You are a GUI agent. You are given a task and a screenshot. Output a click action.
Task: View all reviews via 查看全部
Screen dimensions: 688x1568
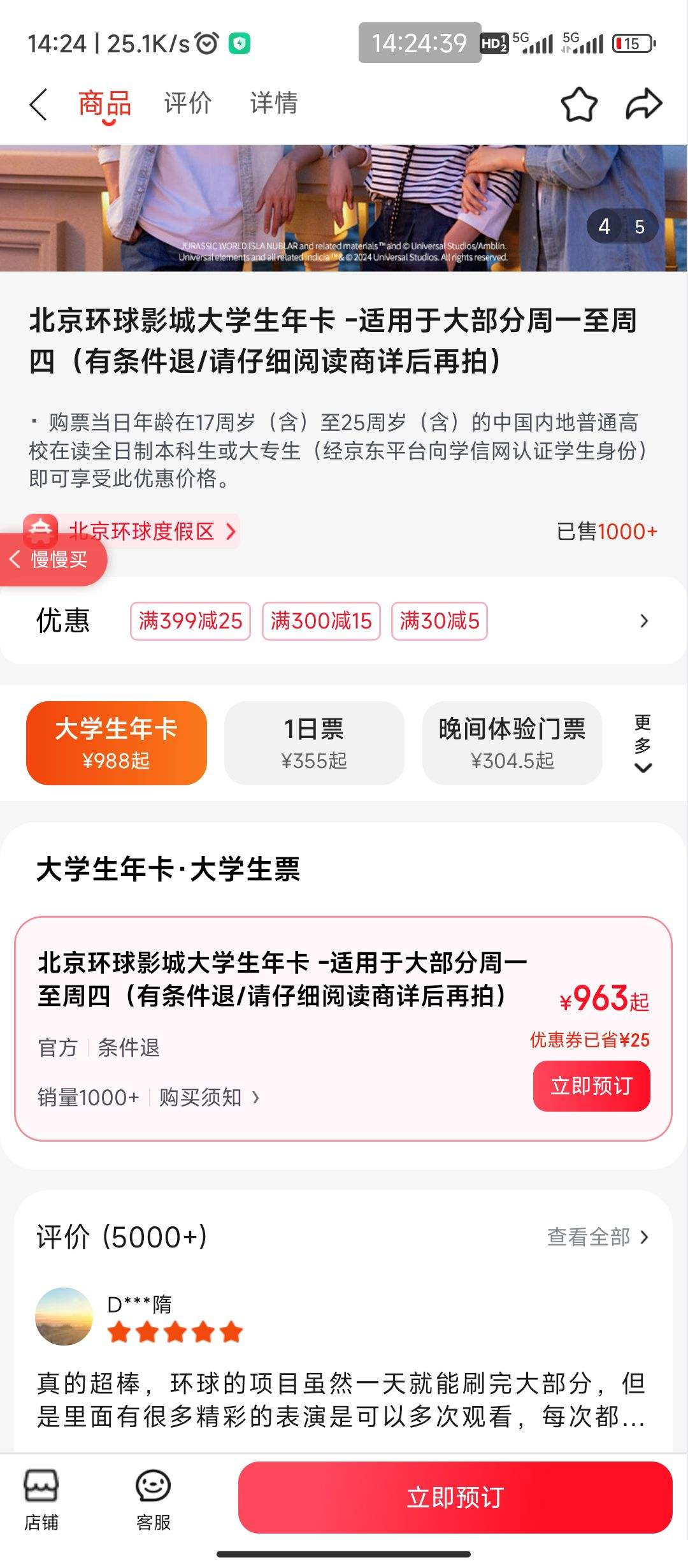pos(597,1237)
